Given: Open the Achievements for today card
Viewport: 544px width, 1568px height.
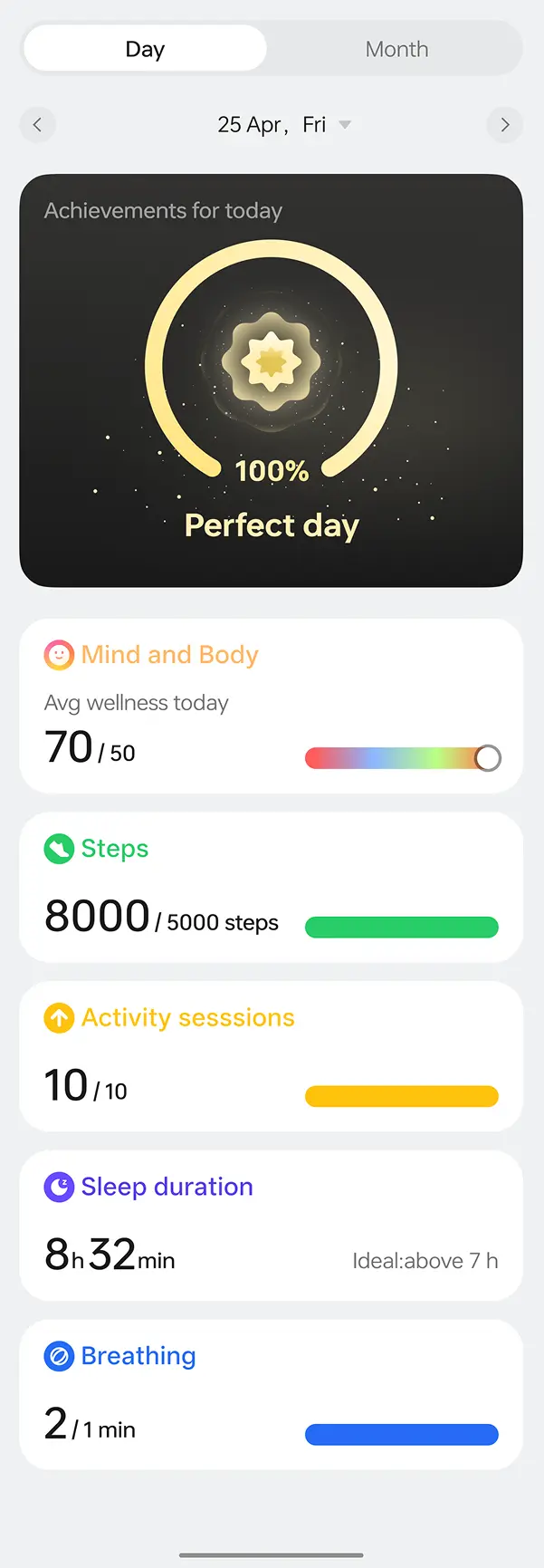Looking at the screenshot, I should click(272, 380).
